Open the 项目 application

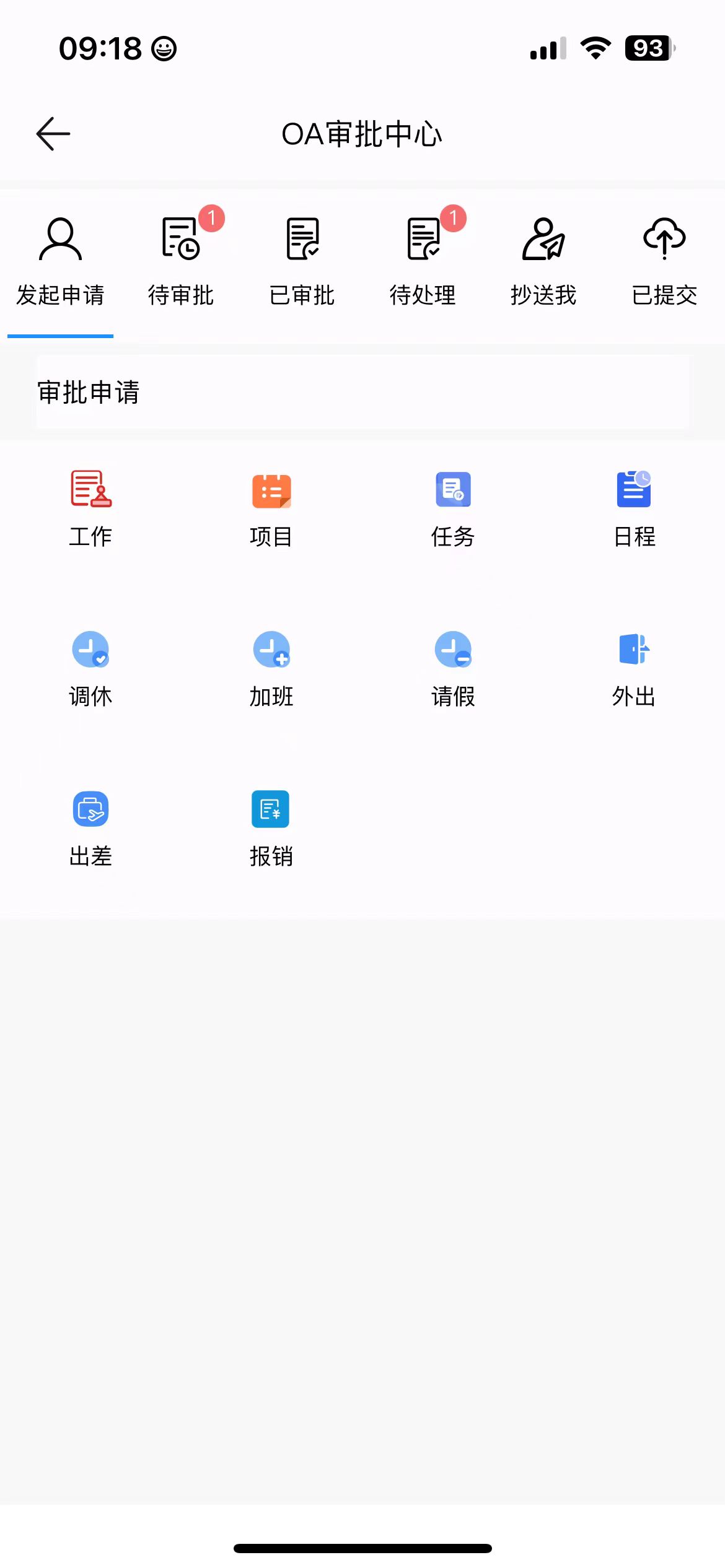click(271, 508)
